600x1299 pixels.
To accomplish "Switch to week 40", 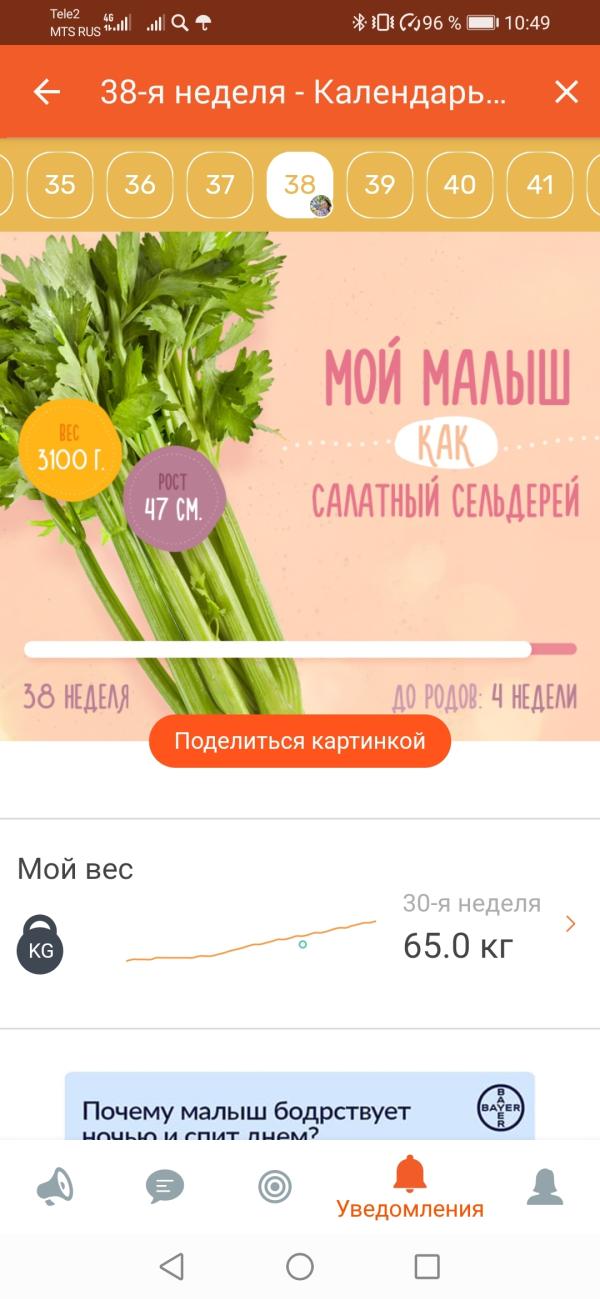I will [x=460, y=185].
